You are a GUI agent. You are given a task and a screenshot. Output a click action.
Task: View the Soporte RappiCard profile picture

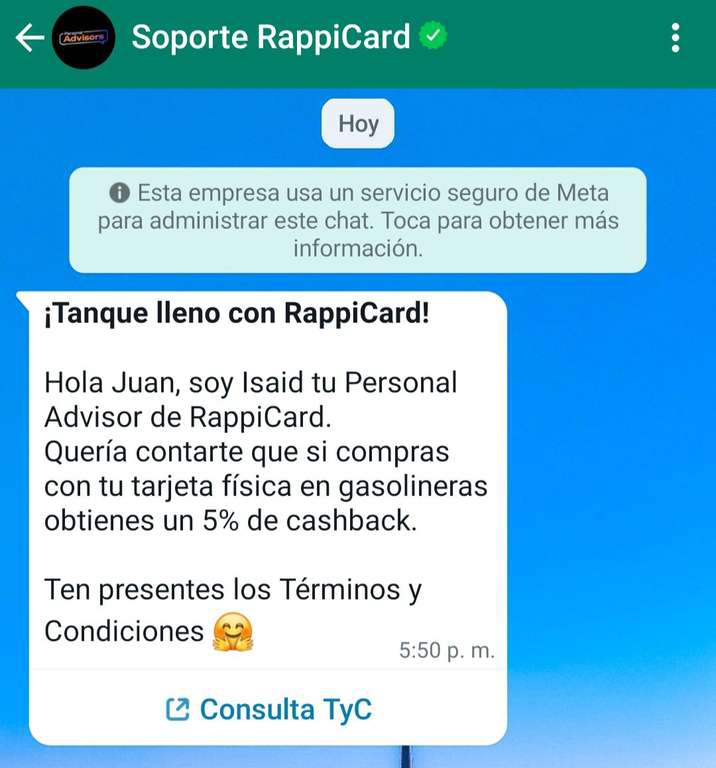[x=84, y=39]
